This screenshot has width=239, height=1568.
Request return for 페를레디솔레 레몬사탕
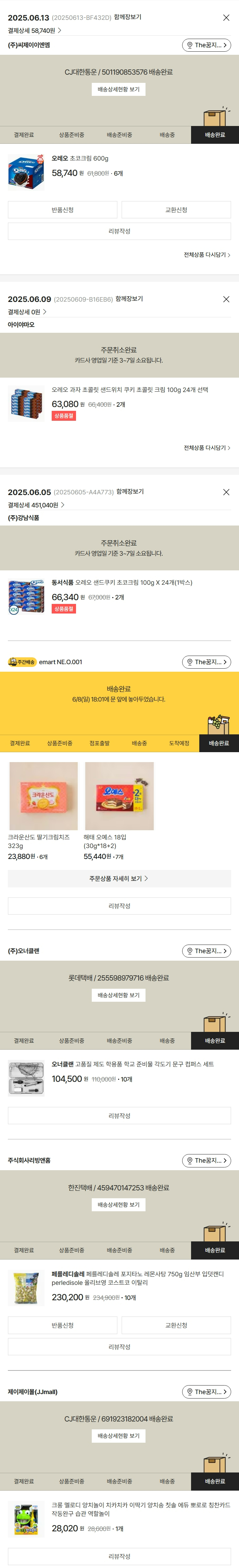click(63, 1325)
